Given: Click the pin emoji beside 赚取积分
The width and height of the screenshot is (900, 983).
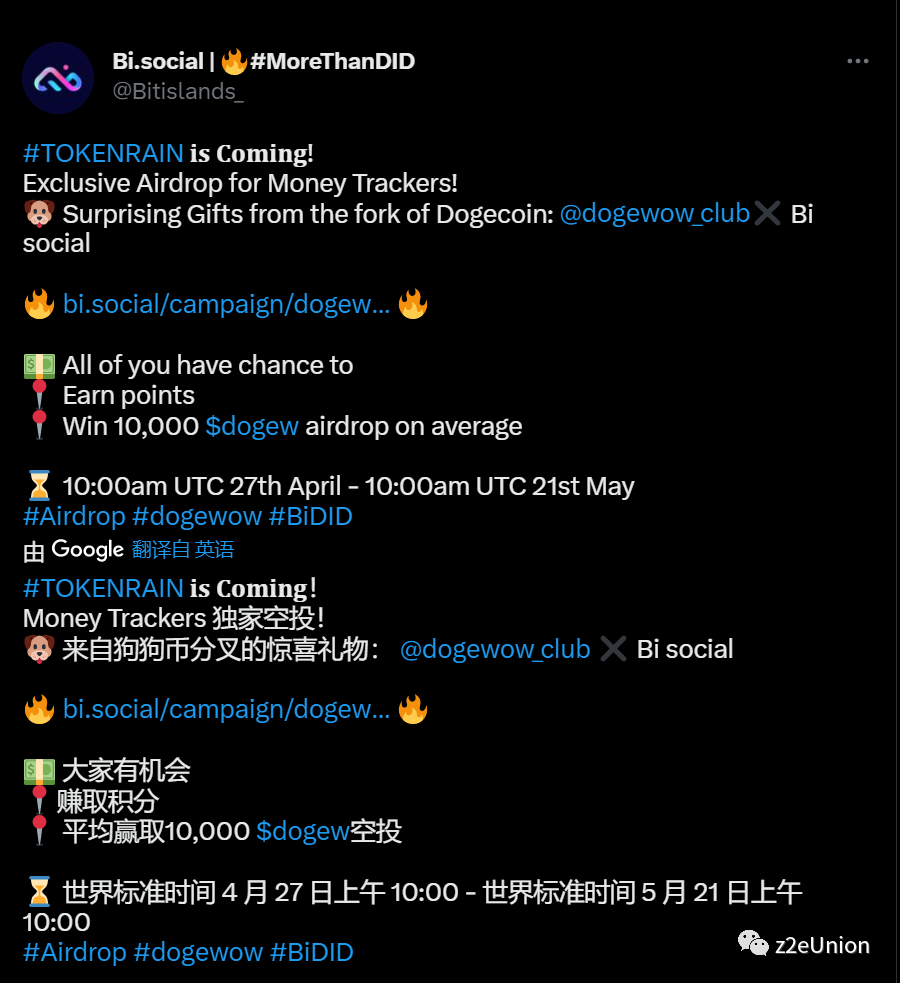Looking at the screenshot, I should pyautogui.click(x=38, y=801).
